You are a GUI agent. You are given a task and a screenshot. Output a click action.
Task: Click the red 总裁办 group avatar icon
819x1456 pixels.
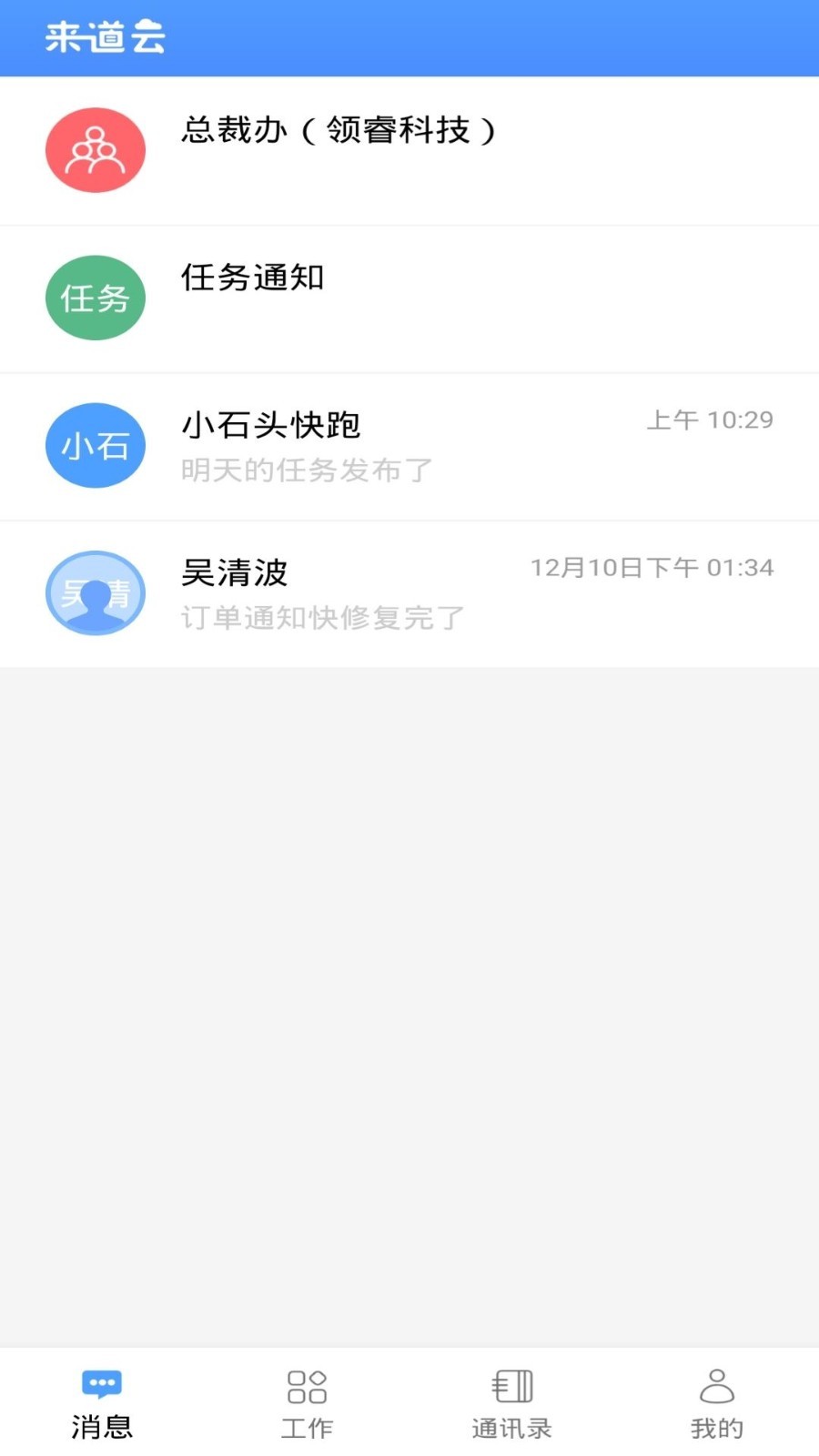[96, 150]
